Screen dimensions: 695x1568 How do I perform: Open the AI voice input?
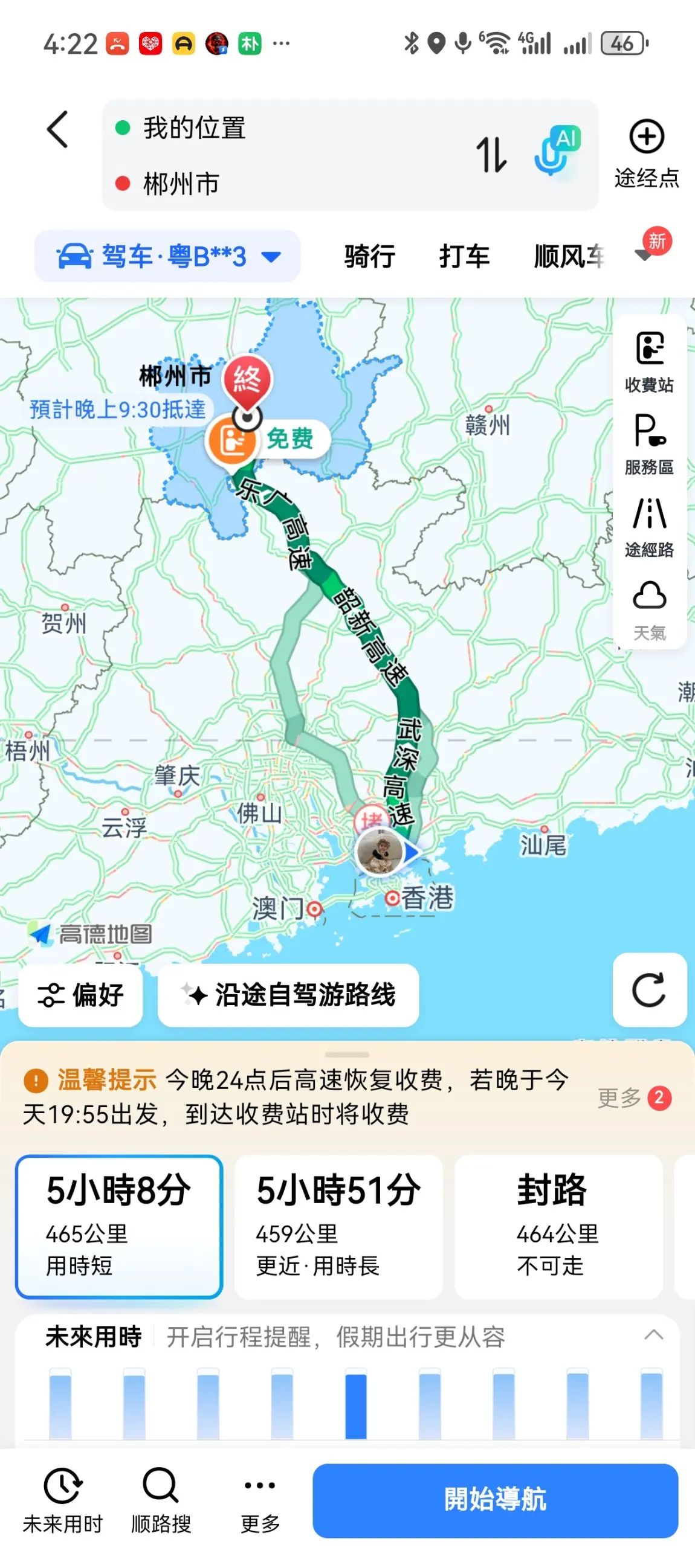coord(556,150)
